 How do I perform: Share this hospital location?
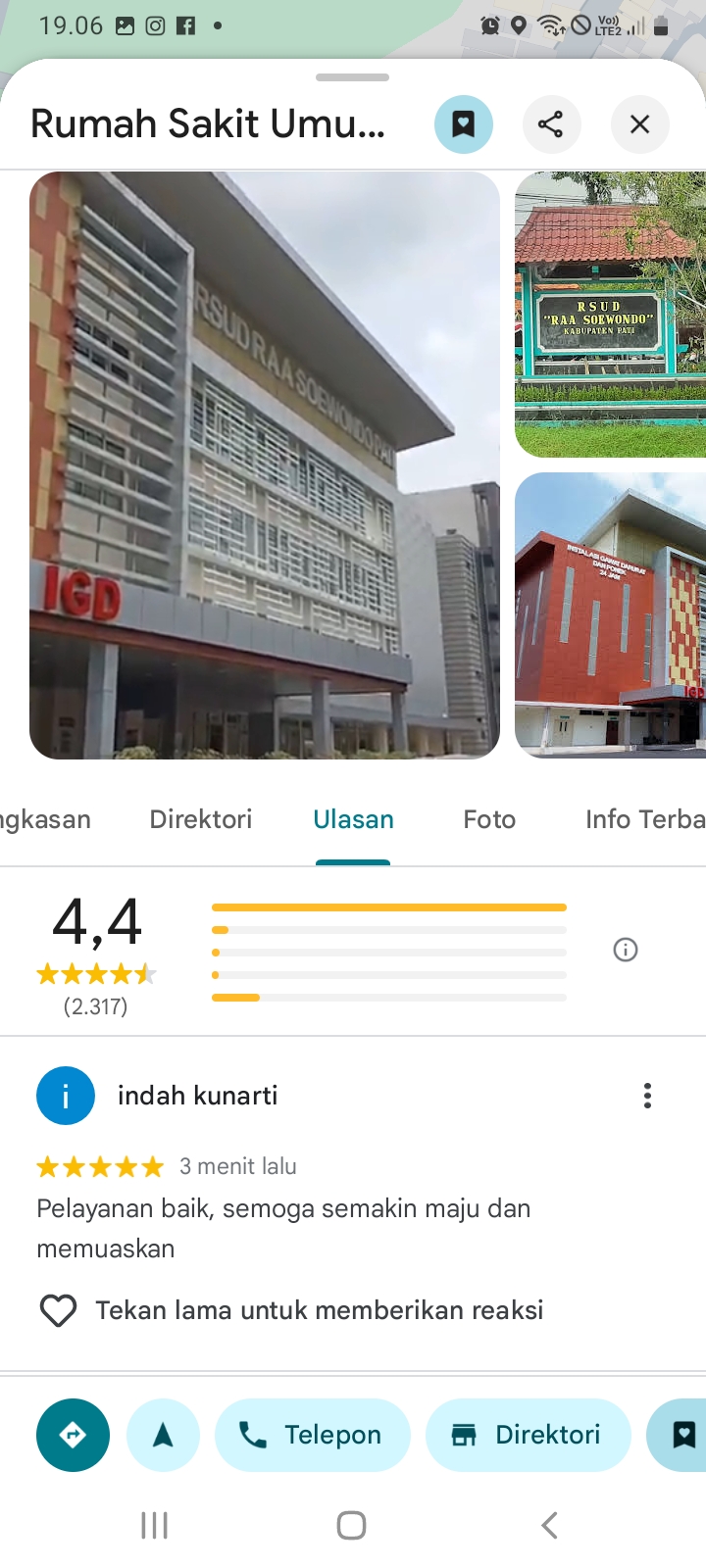point(551,124)
